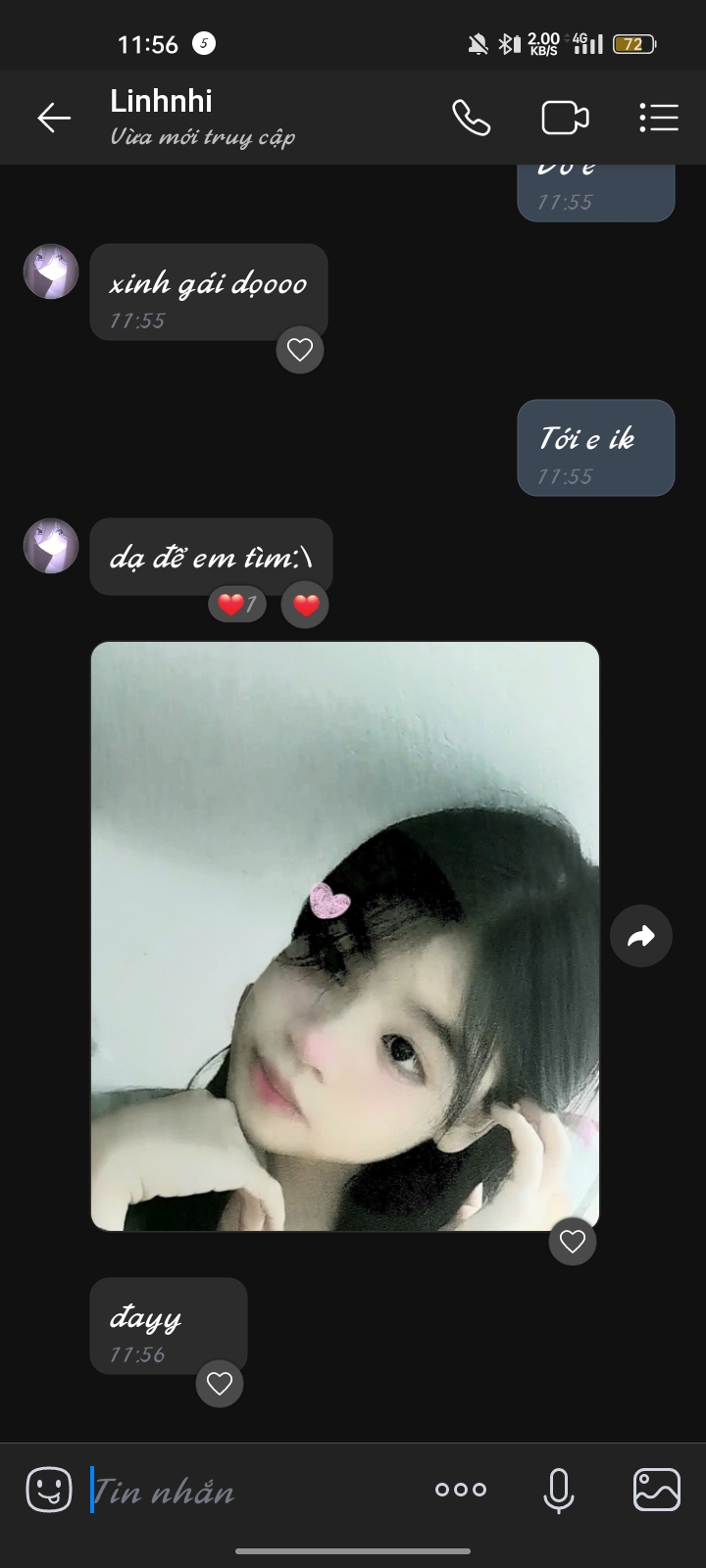Viewport: 706px width, 1568px height.
Task: Open Linhnhi's profile from the header name
Action: [162, 102]
